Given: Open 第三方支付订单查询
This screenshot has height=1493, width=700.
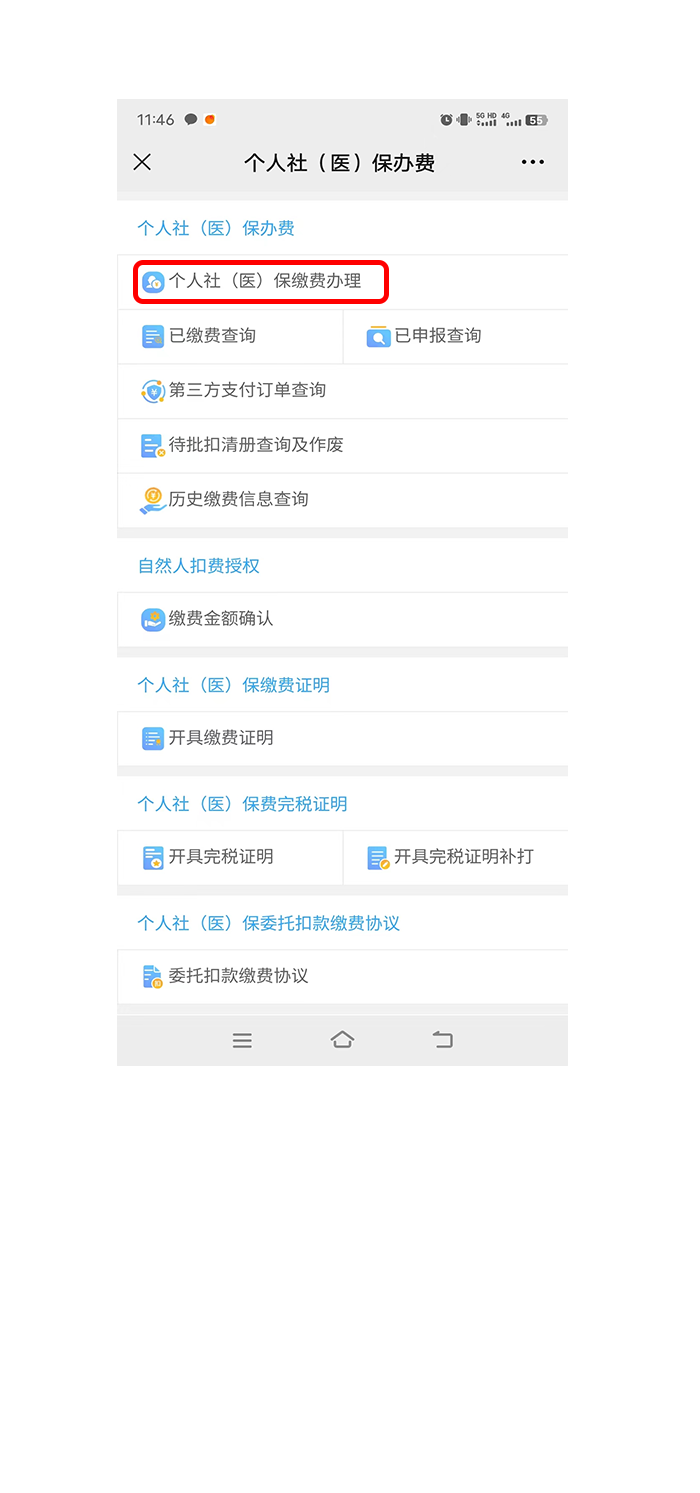Looking at the screenshot, I should pyautogui.click(x=343, y=391).
